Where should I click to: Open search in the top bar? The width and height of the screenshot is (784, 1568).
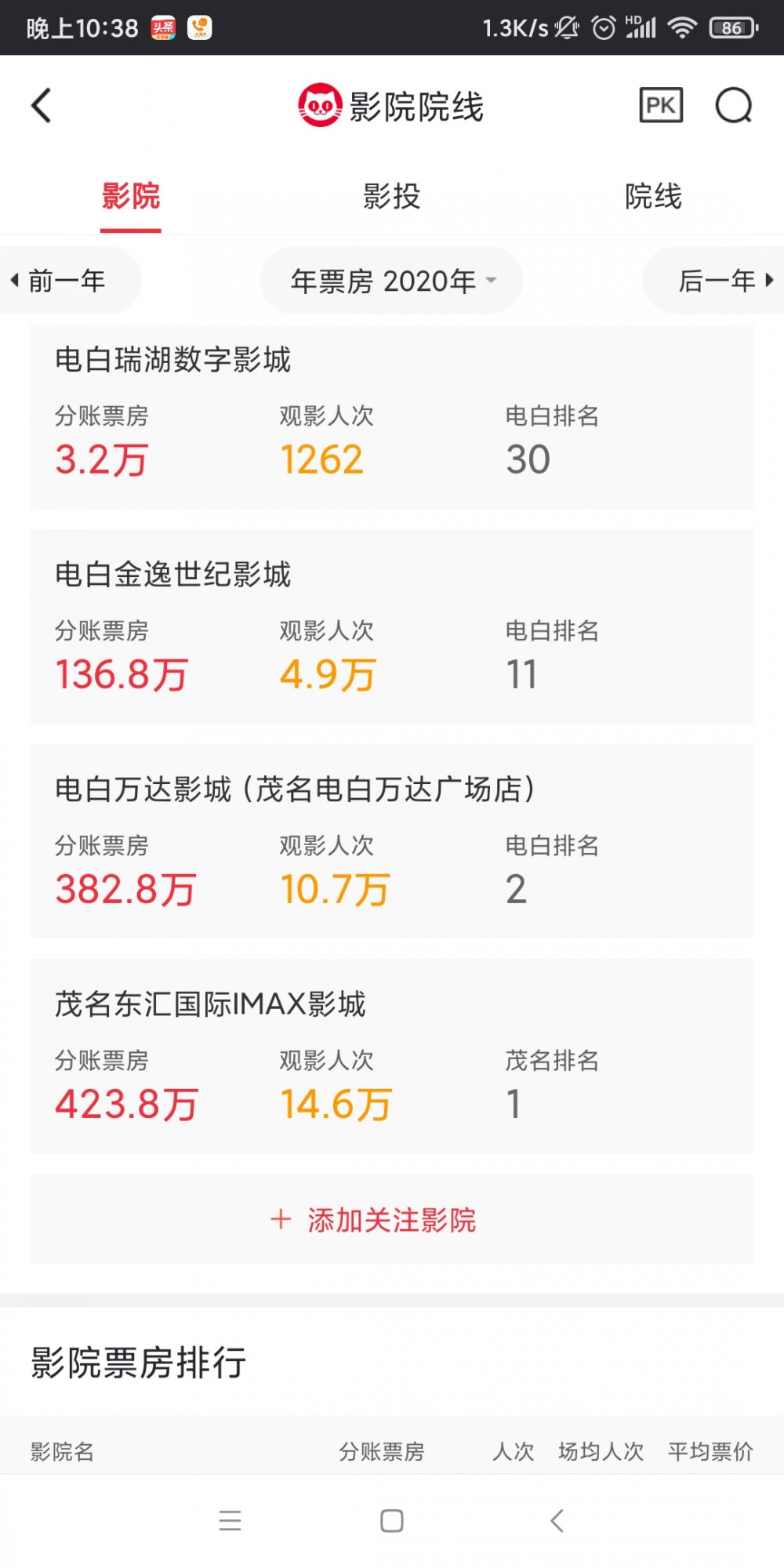coord(733,106)
